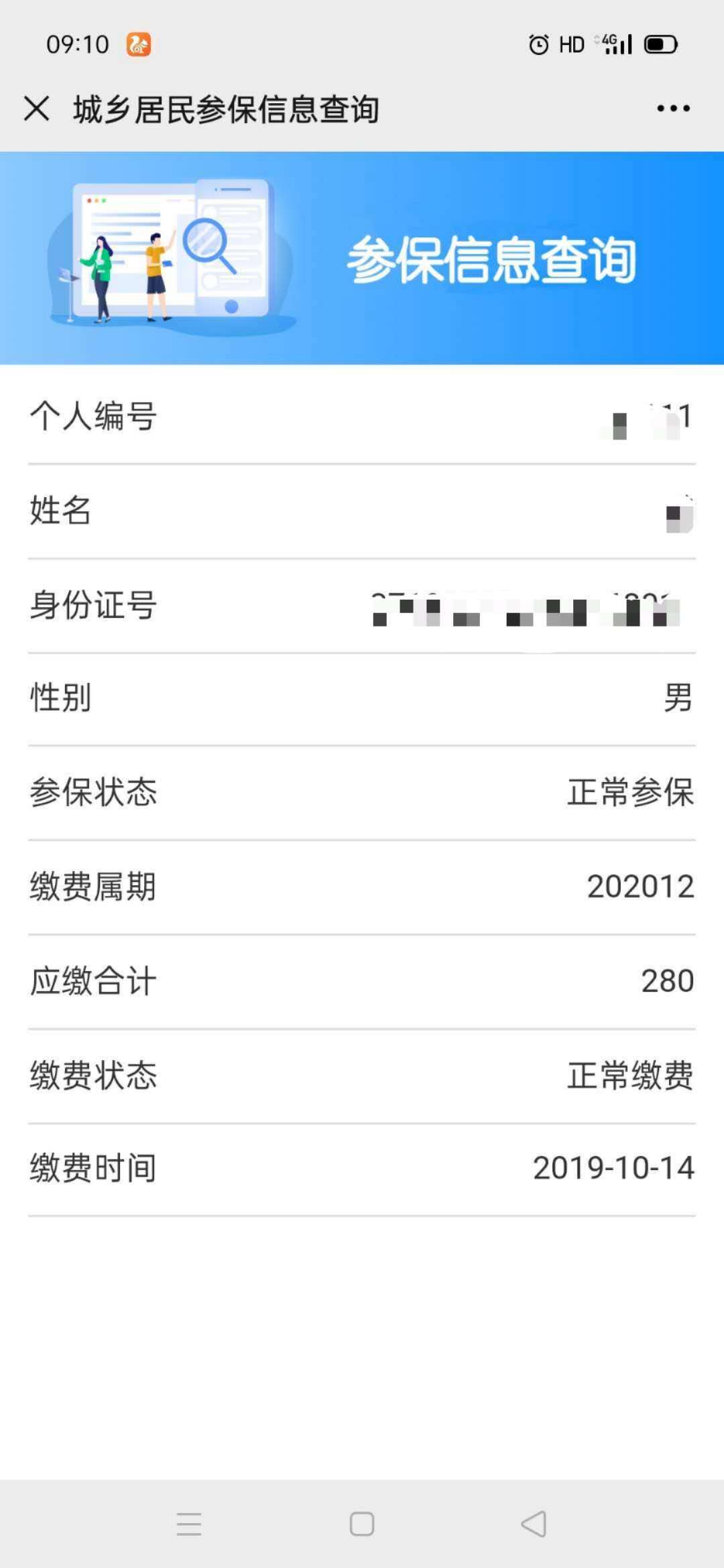Close the 城乡居民参保信息查询 page
724x1568 pixels.
pos(37,109)
